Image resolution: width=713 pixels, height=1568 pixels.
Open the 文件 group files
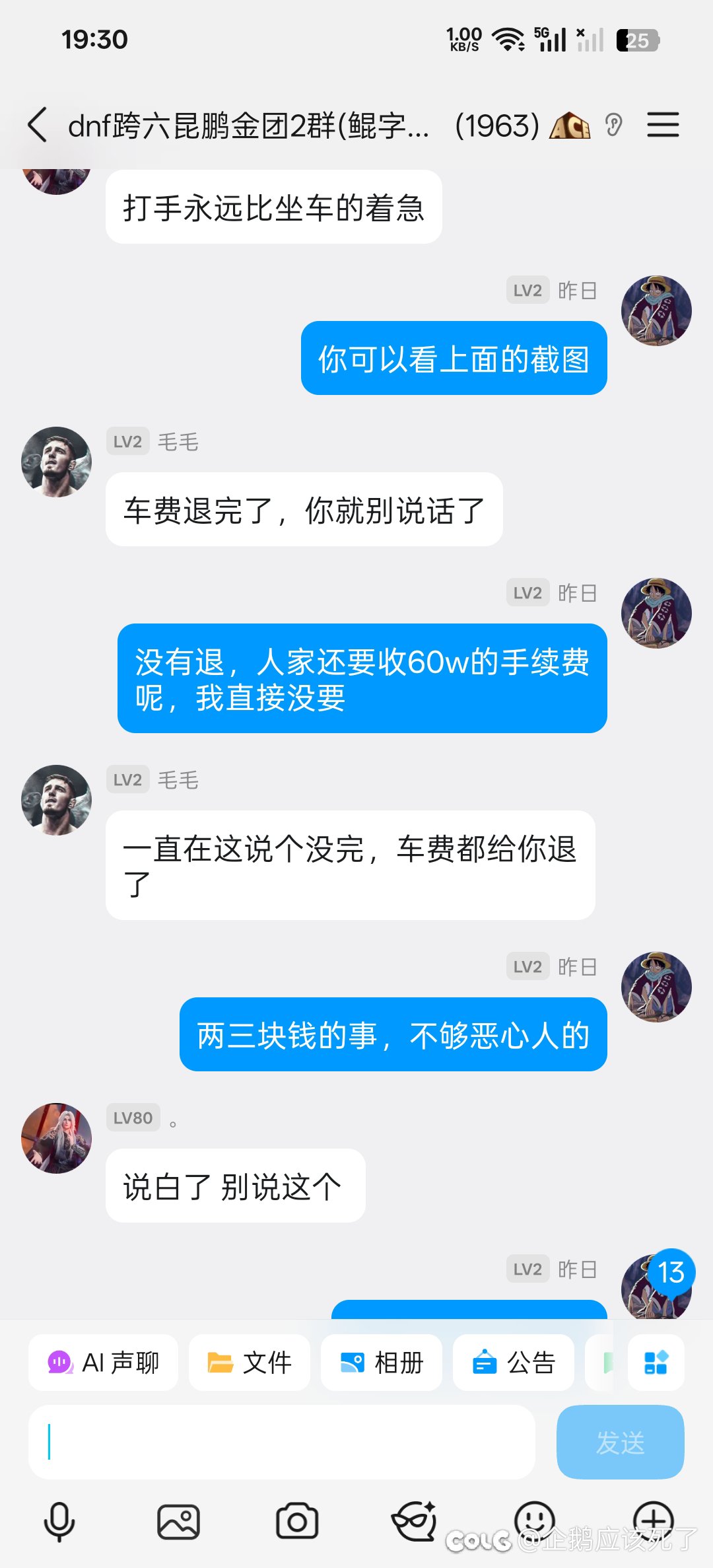click(x=250, y=1363)
